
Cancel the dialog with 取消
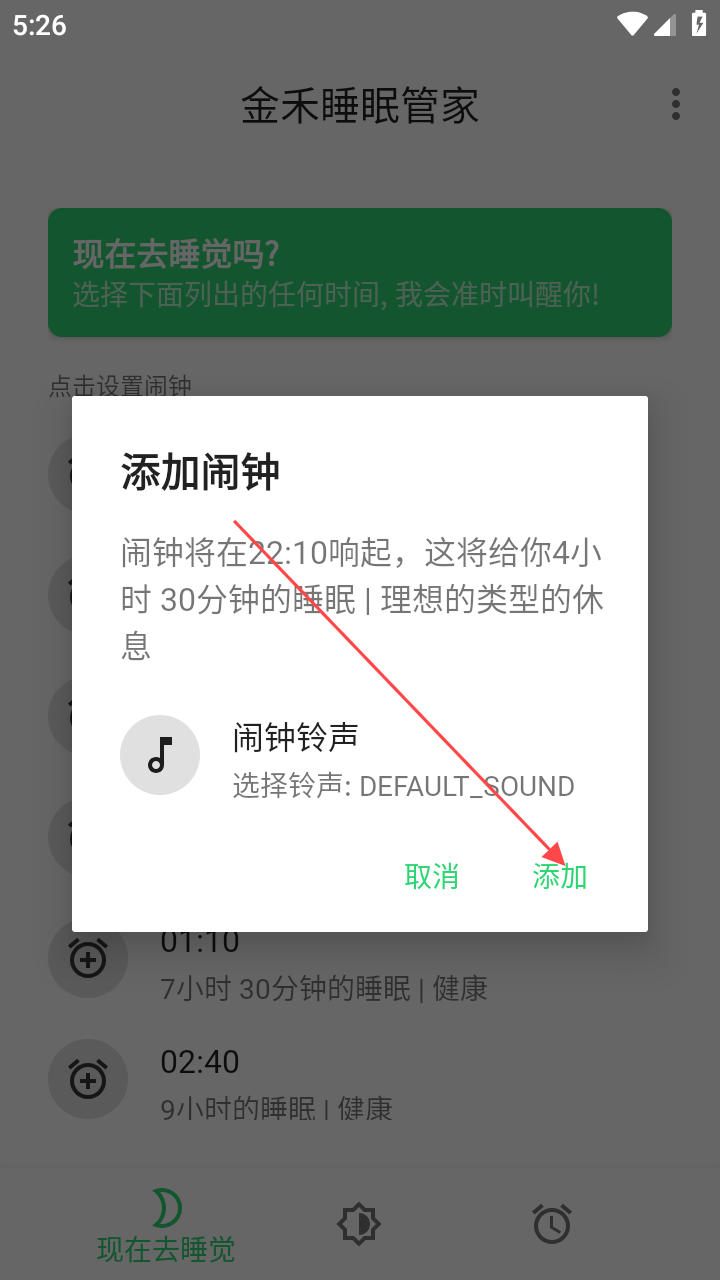(432, 877)
